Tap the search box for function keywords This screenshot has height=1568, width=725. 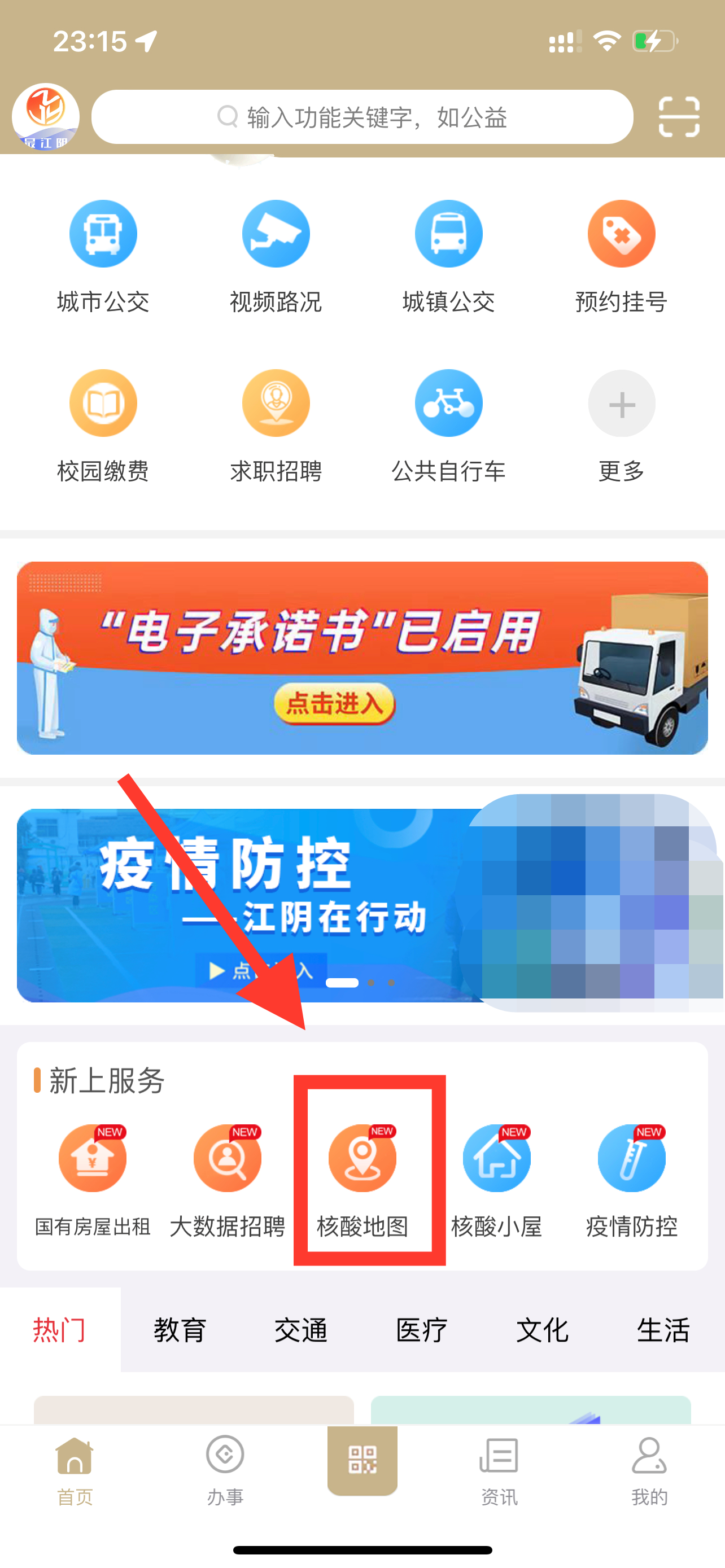point(362,117)
